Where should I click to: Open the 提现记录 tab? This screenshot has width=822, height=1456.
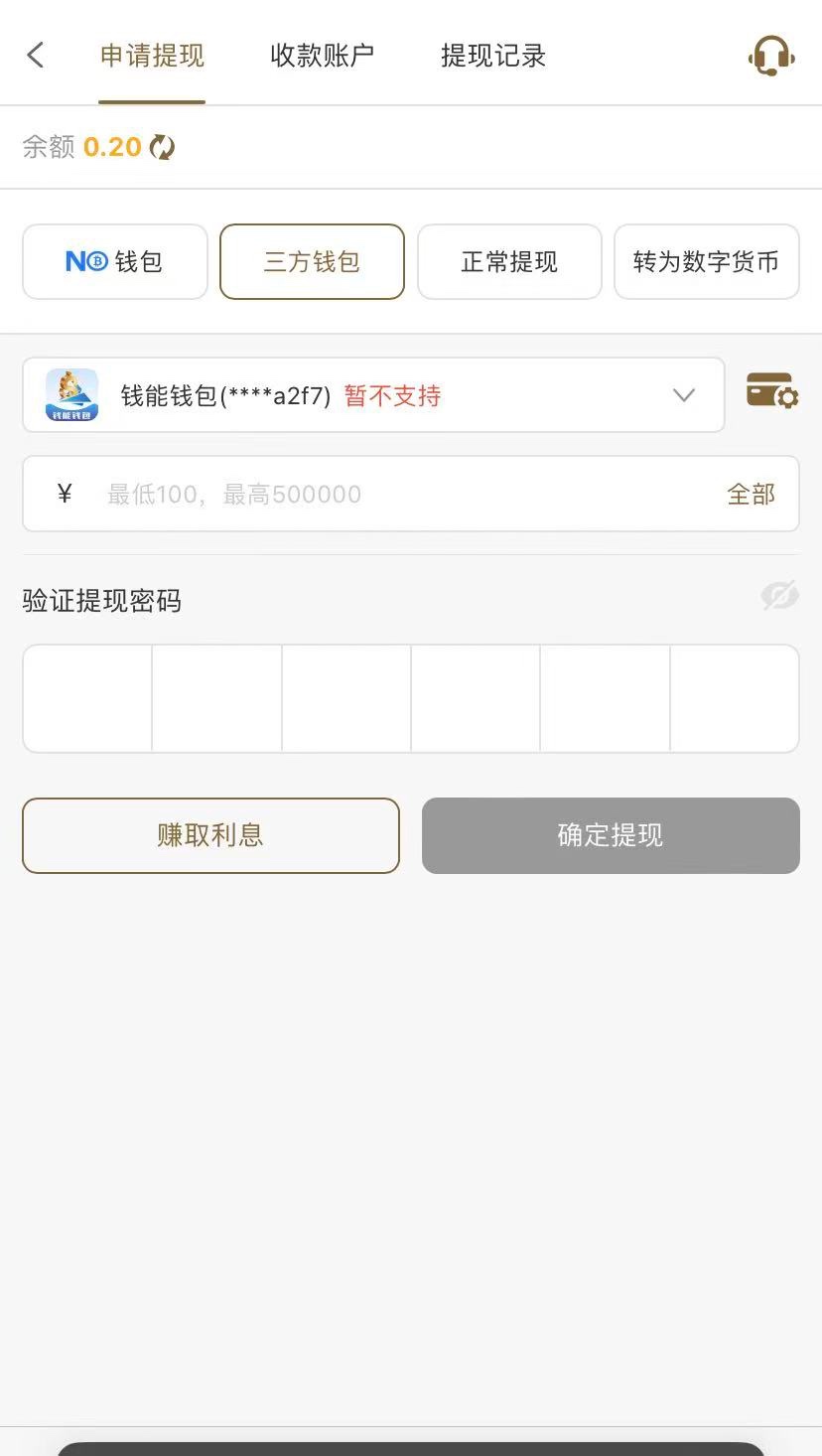pos(493,56)
